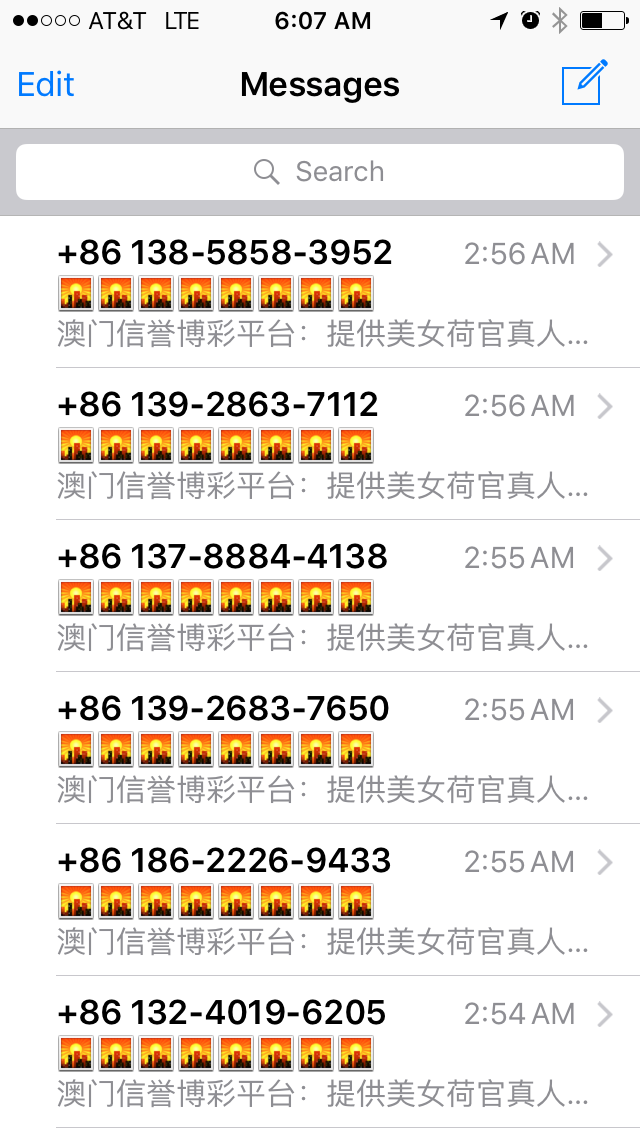Tap the Search field
Viewport: 640px width, 1136px height.
point(320,172)
